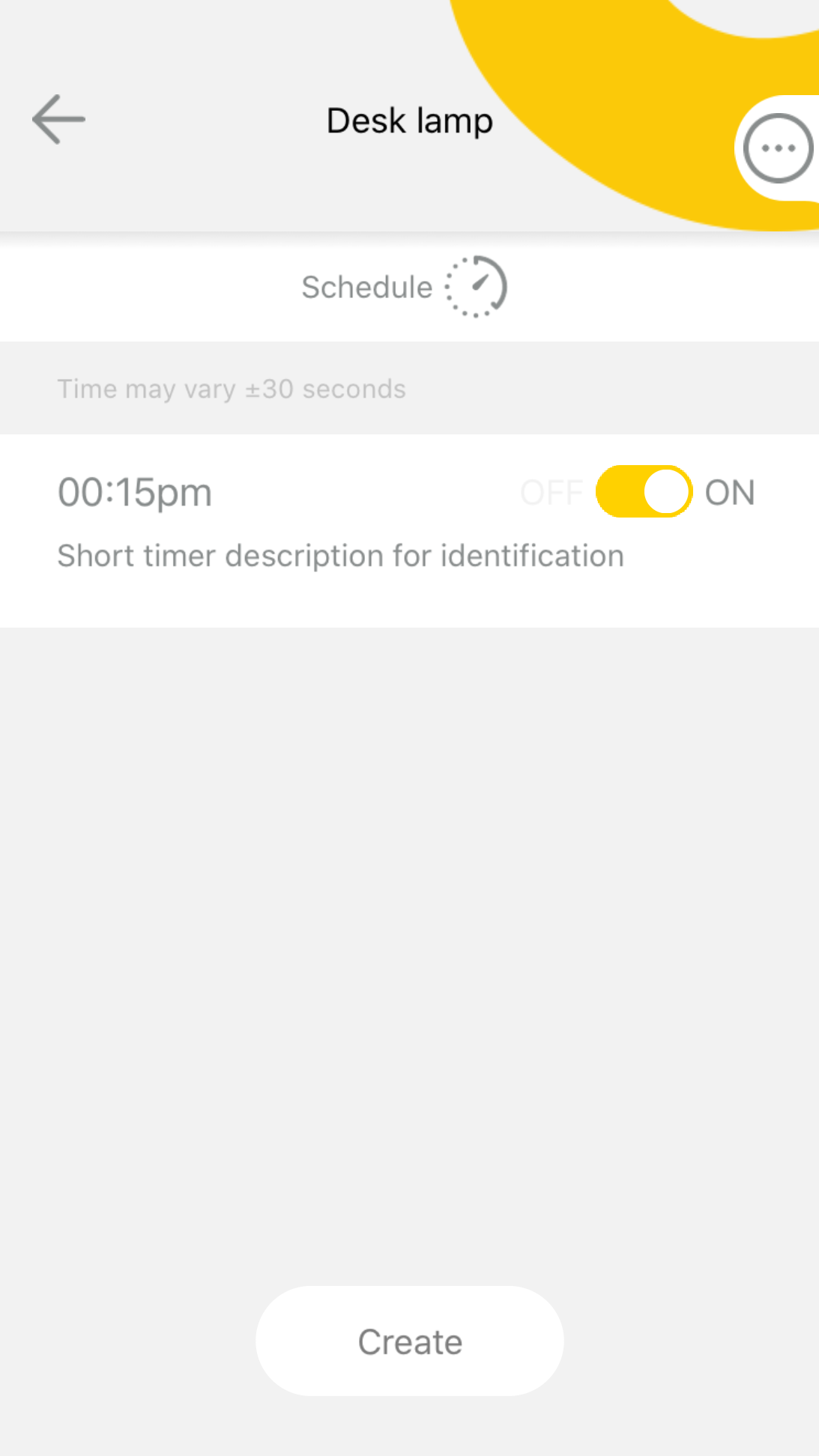
Task: Create a new schedule timer
Action: [409, 1341]
